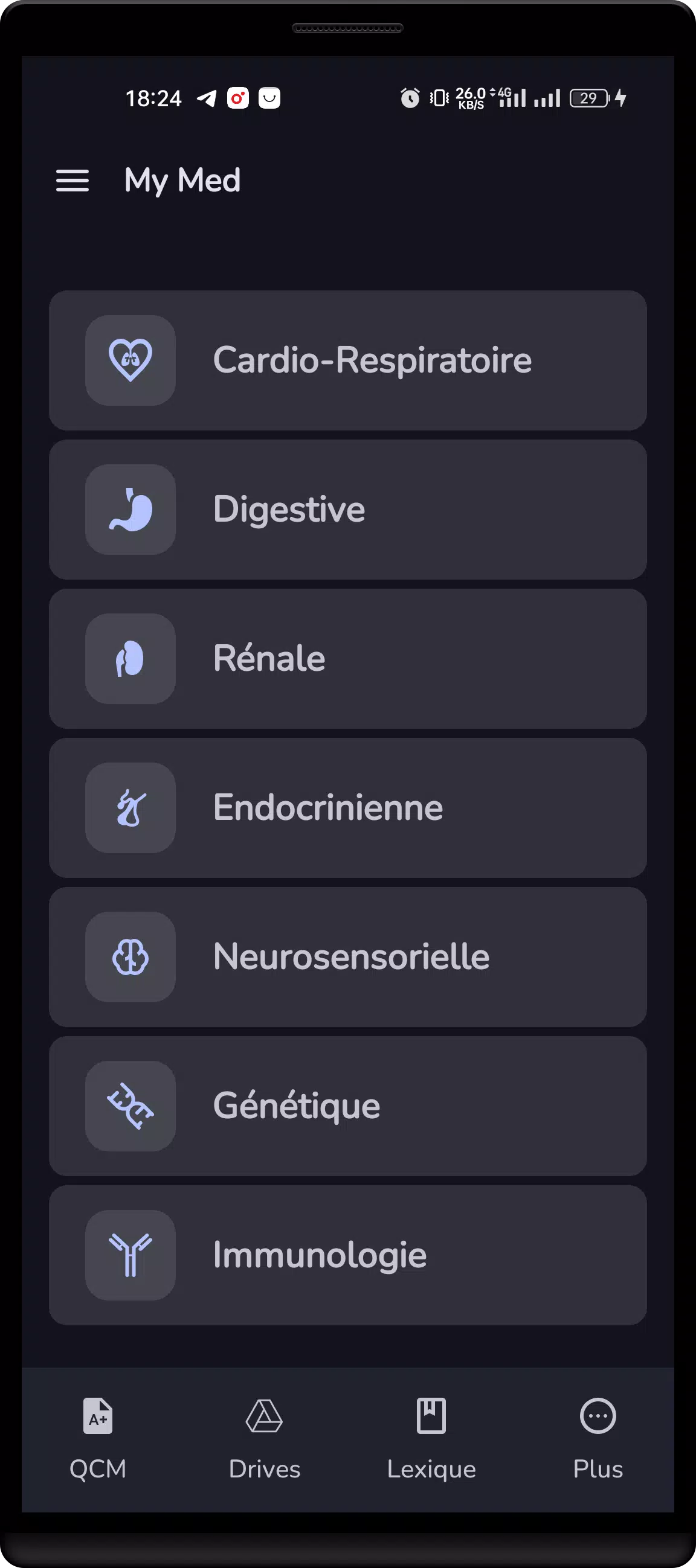Open the Cardio-Respiratoire category
696x1568 pixels.
[347, 361]
